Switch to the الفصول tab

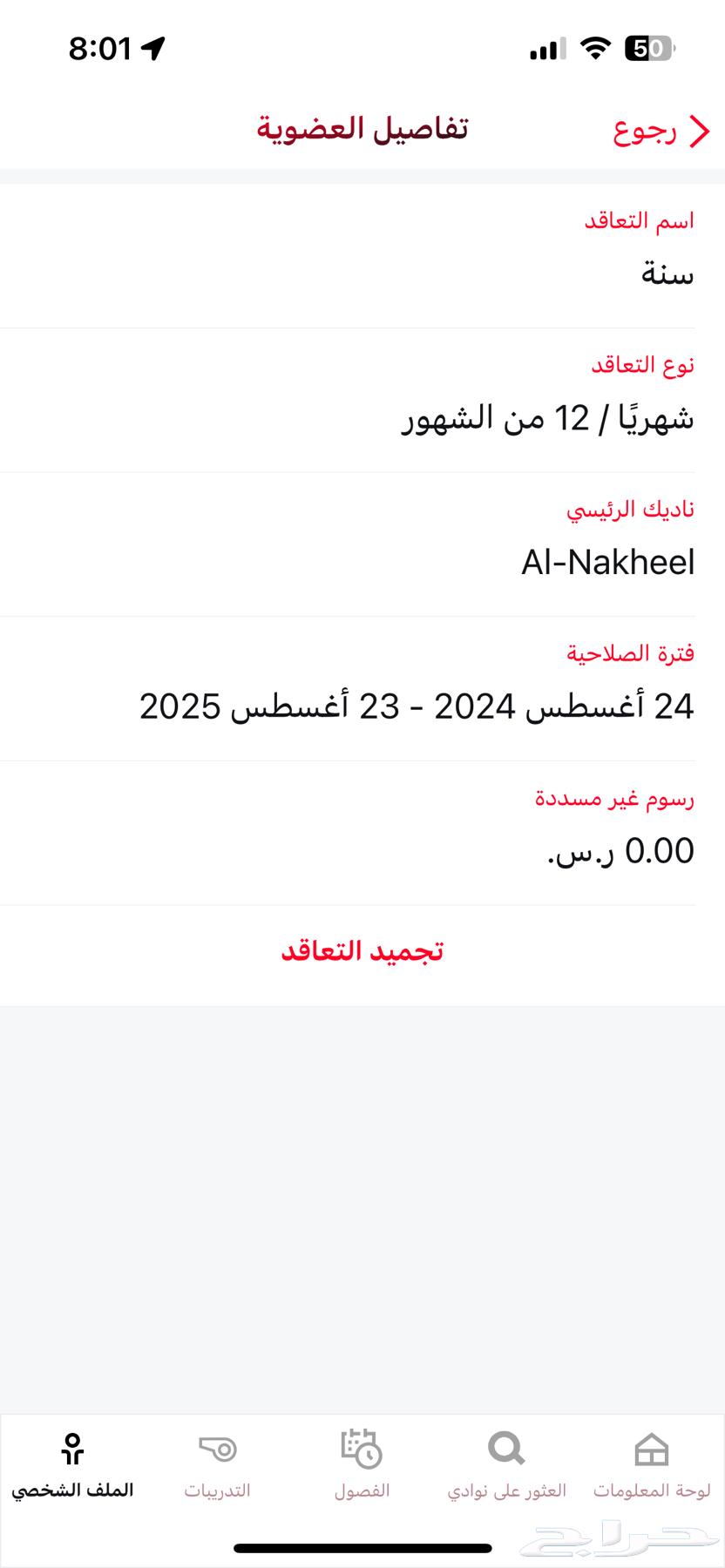(362, 1466)
